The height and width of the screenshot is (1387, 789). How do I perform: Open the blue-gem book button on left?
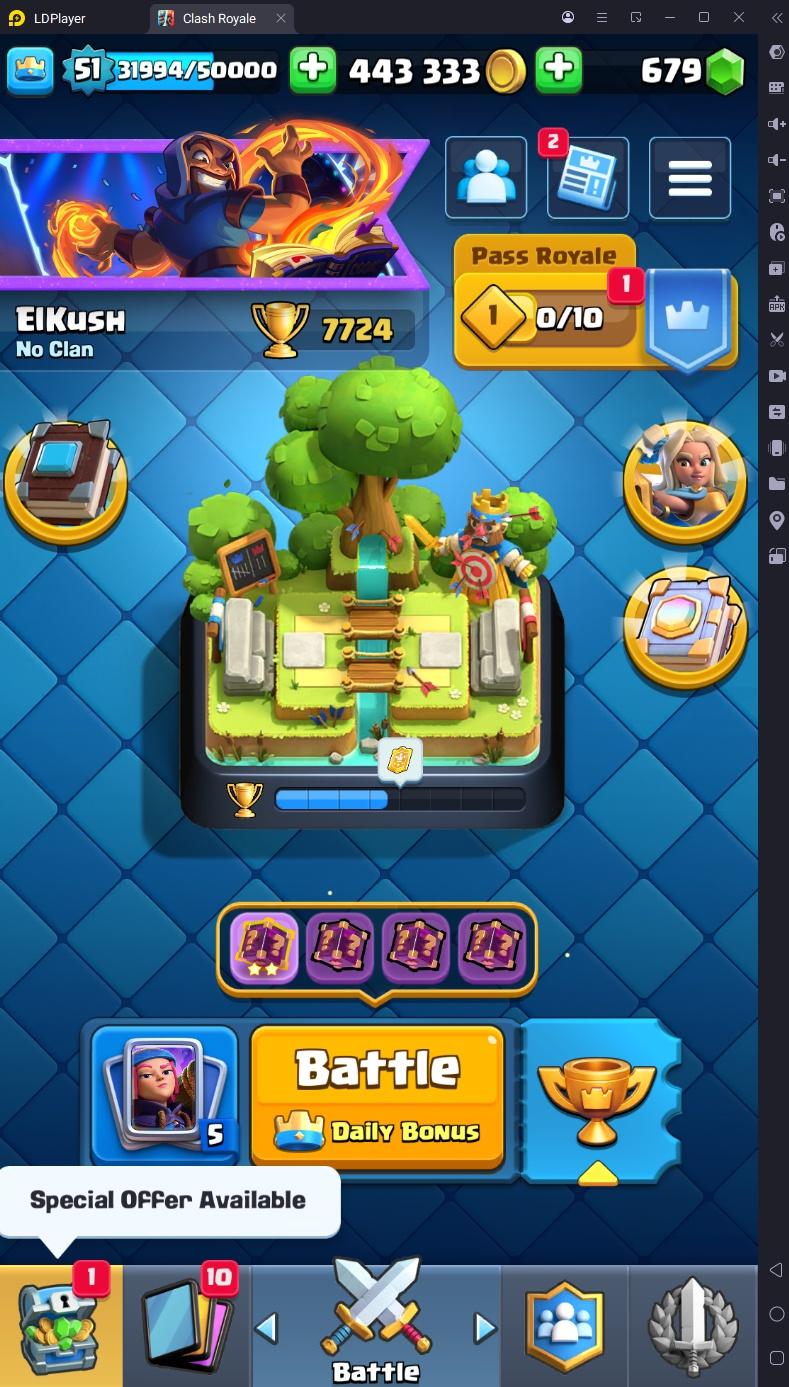(x=65, y=481)
